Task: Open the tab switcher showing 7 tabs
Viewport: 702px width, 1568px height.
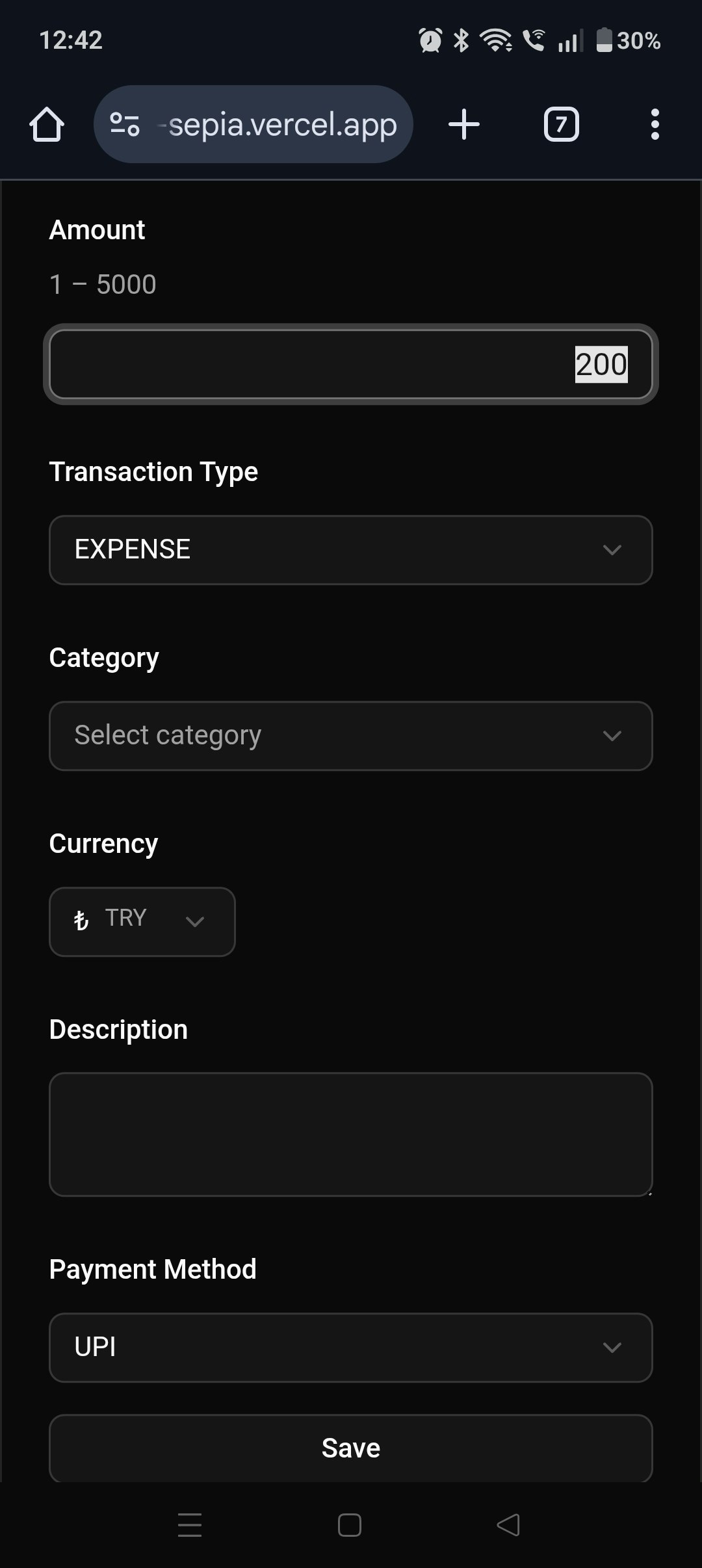Action: [x=561, y=124]
